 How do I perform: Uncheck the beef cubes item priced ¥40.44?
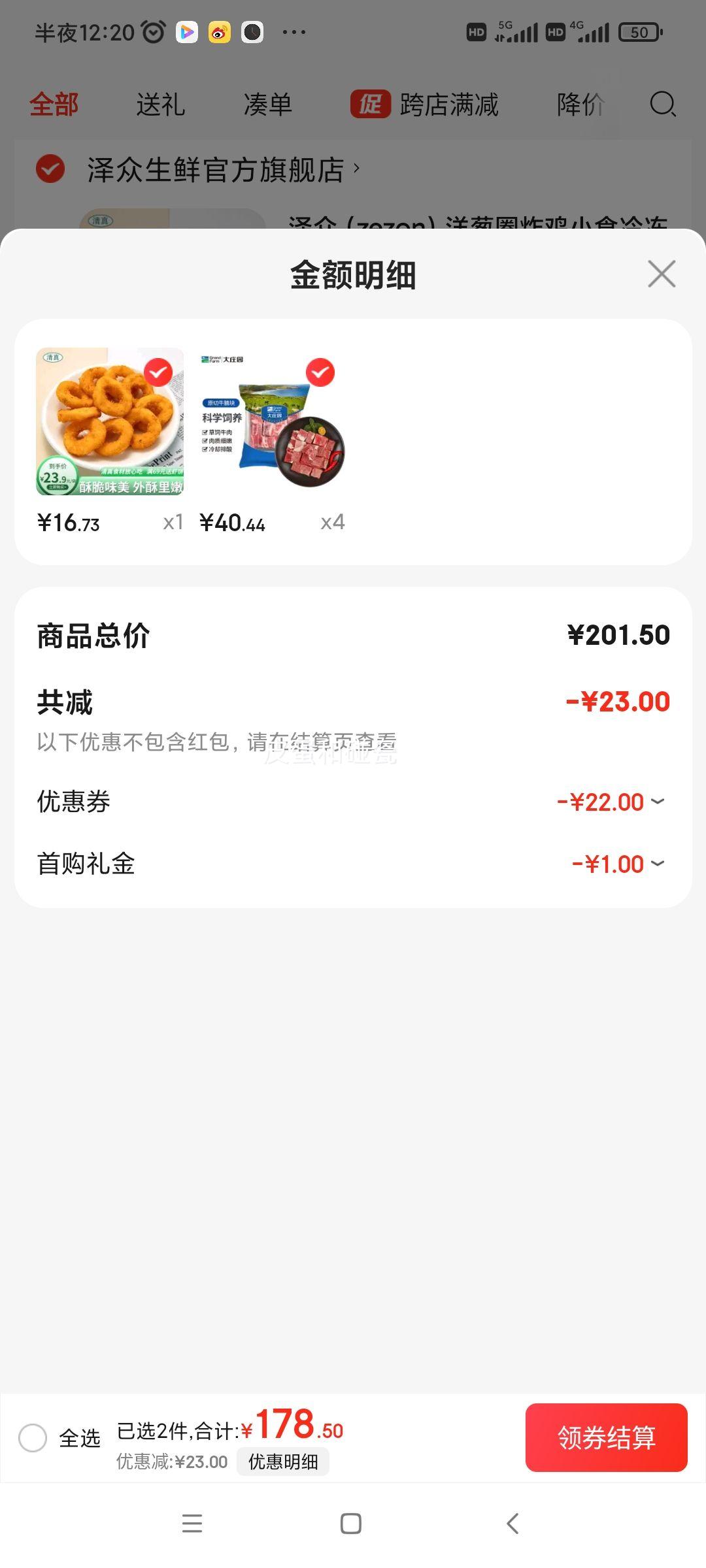click(320, 372)
